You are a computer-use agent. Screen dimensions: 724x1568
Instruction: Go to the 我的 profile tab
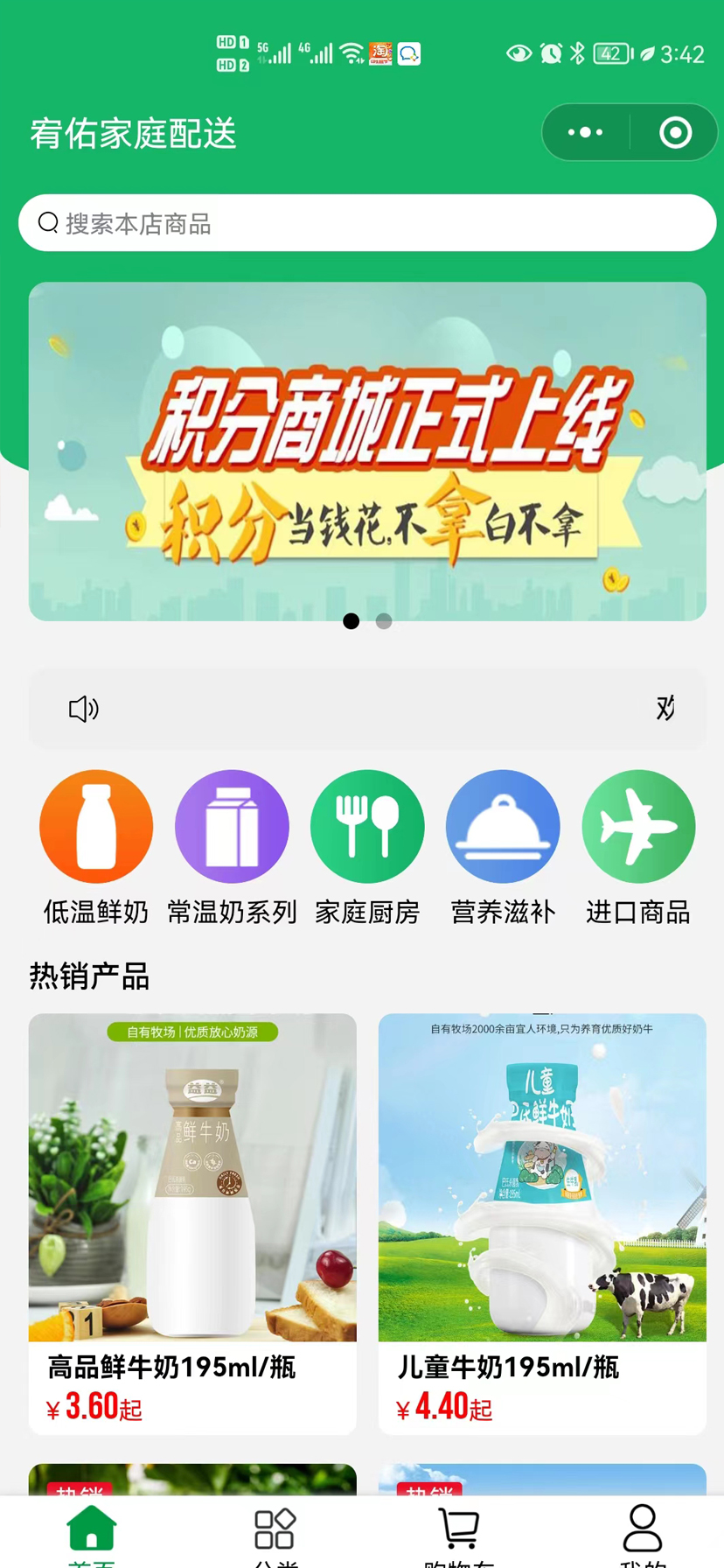[x=642, y=1533]
